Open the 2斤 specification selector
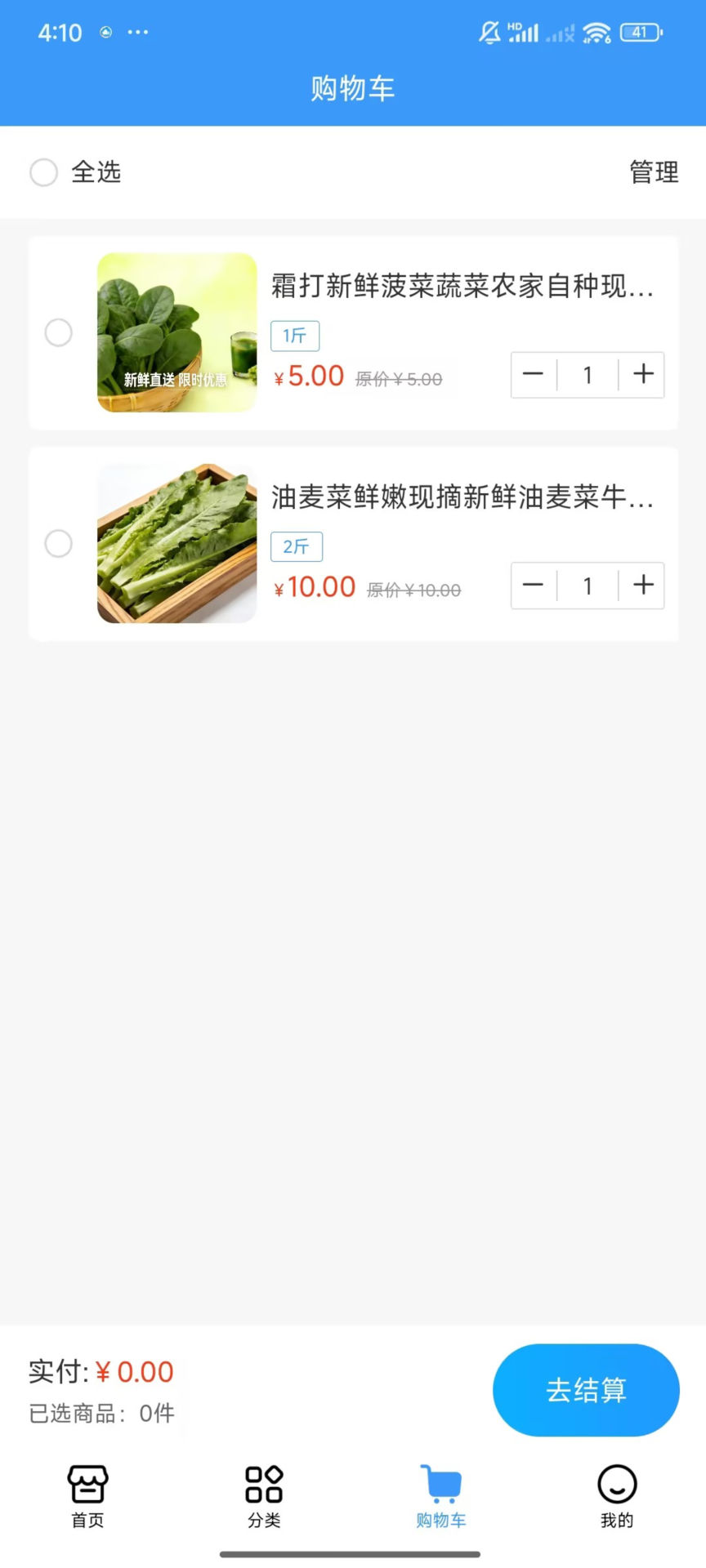This screenshot has height=1568, width=706. click(x=297, y=546)
